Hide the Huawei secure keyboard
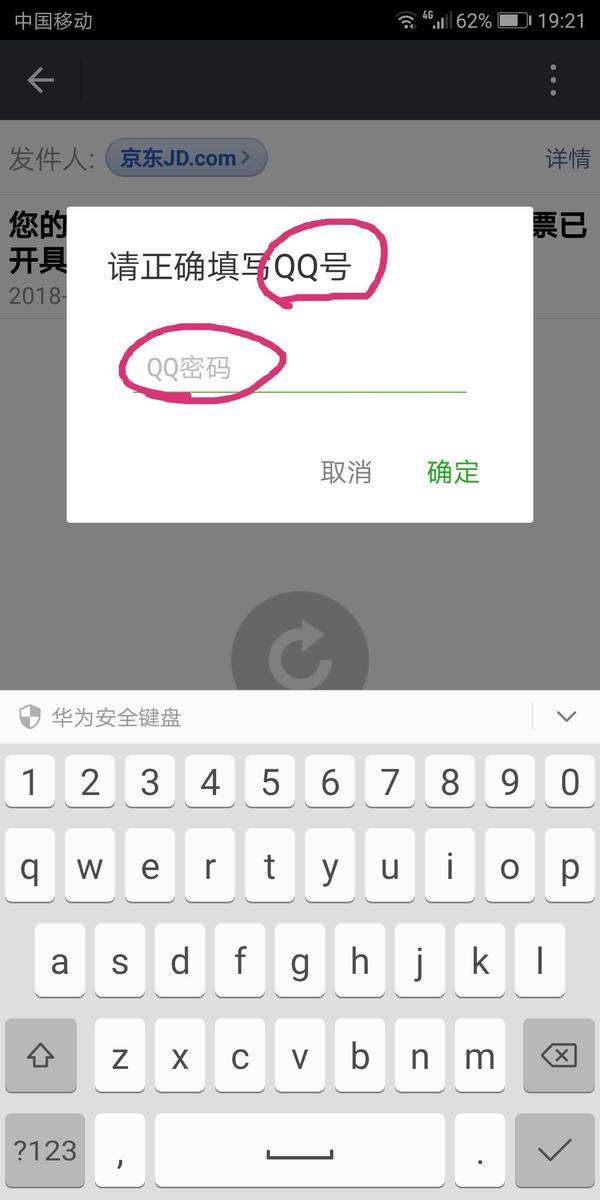This screenshot has width=600, height=1200. 566,717
